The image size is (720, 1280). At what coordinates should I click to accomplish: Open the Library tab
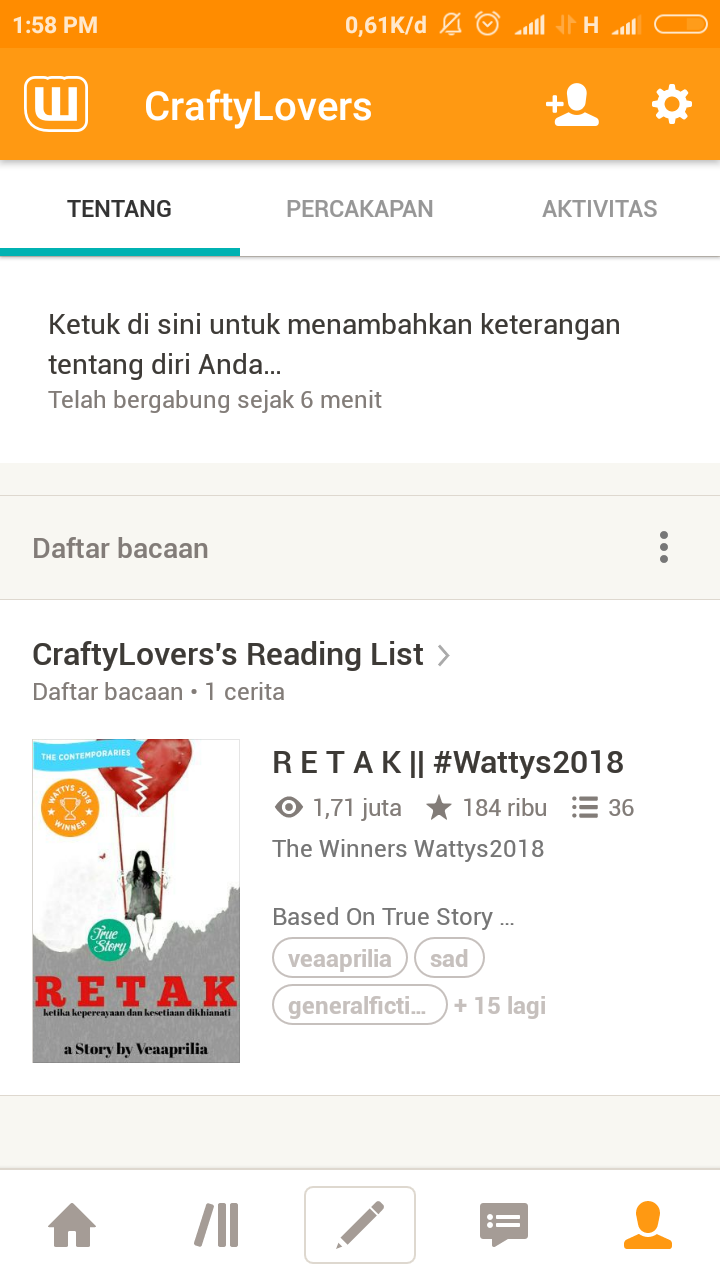point(216,1225)
